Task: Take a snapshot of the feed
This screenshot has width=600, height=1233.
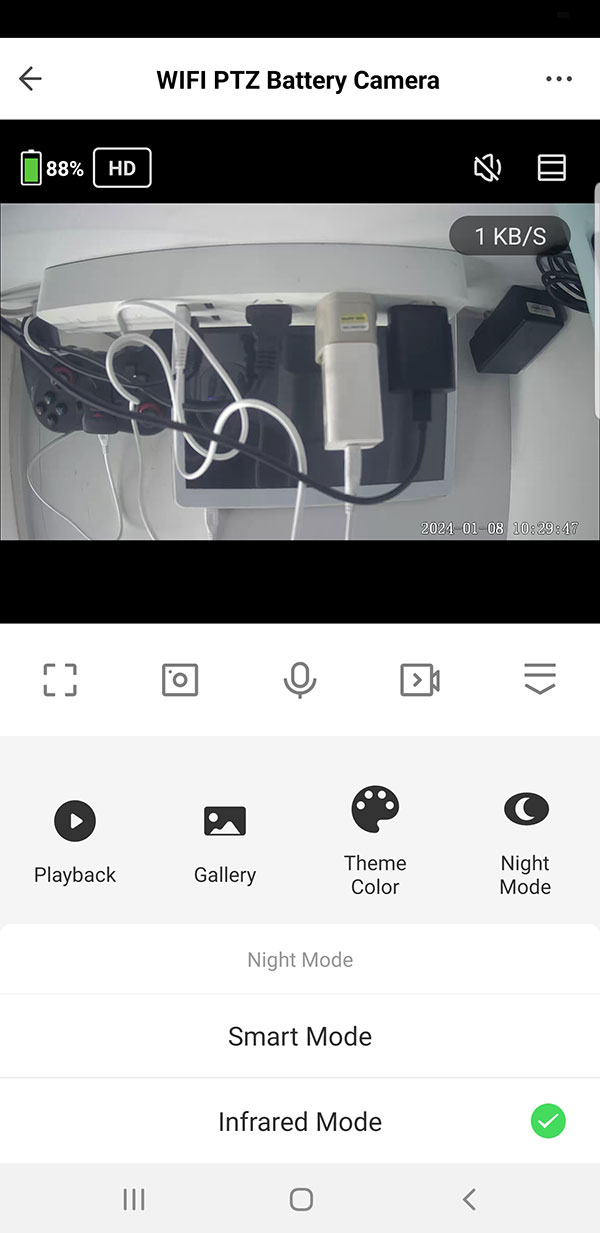Action: pyautogui.click(x=180, y=680)
